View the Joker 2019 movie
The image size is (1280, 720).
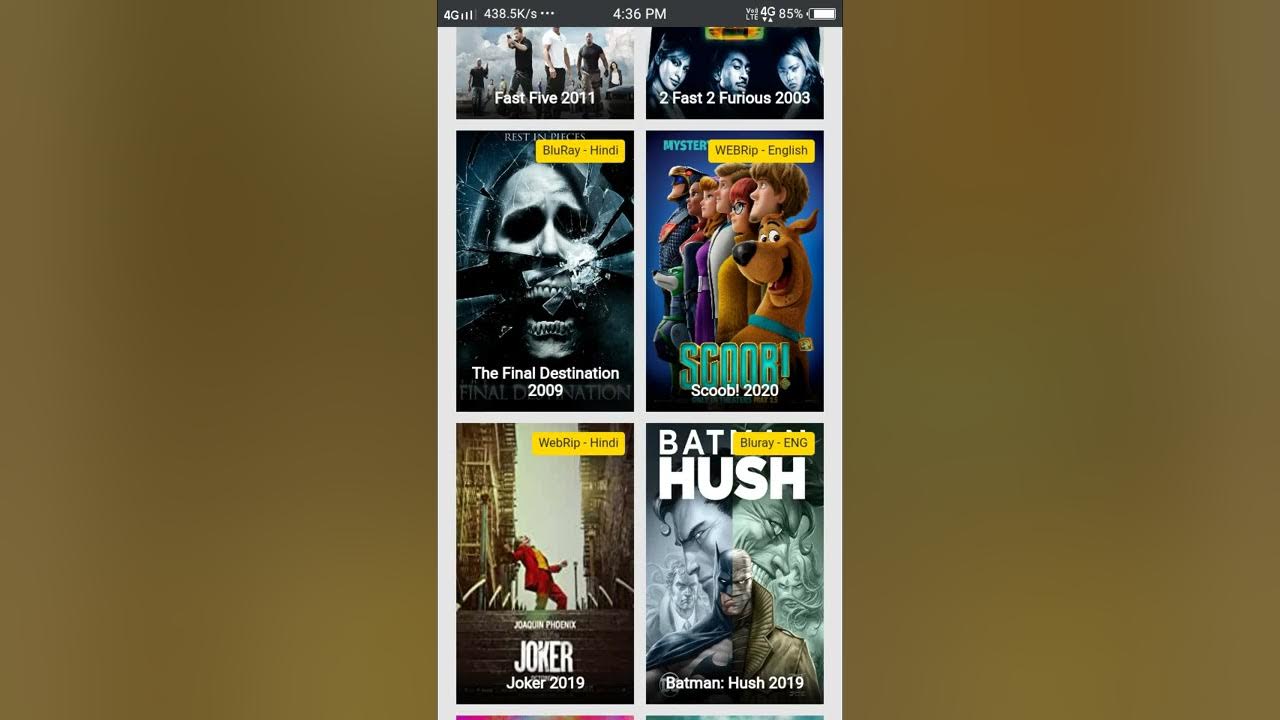(545, 563)
